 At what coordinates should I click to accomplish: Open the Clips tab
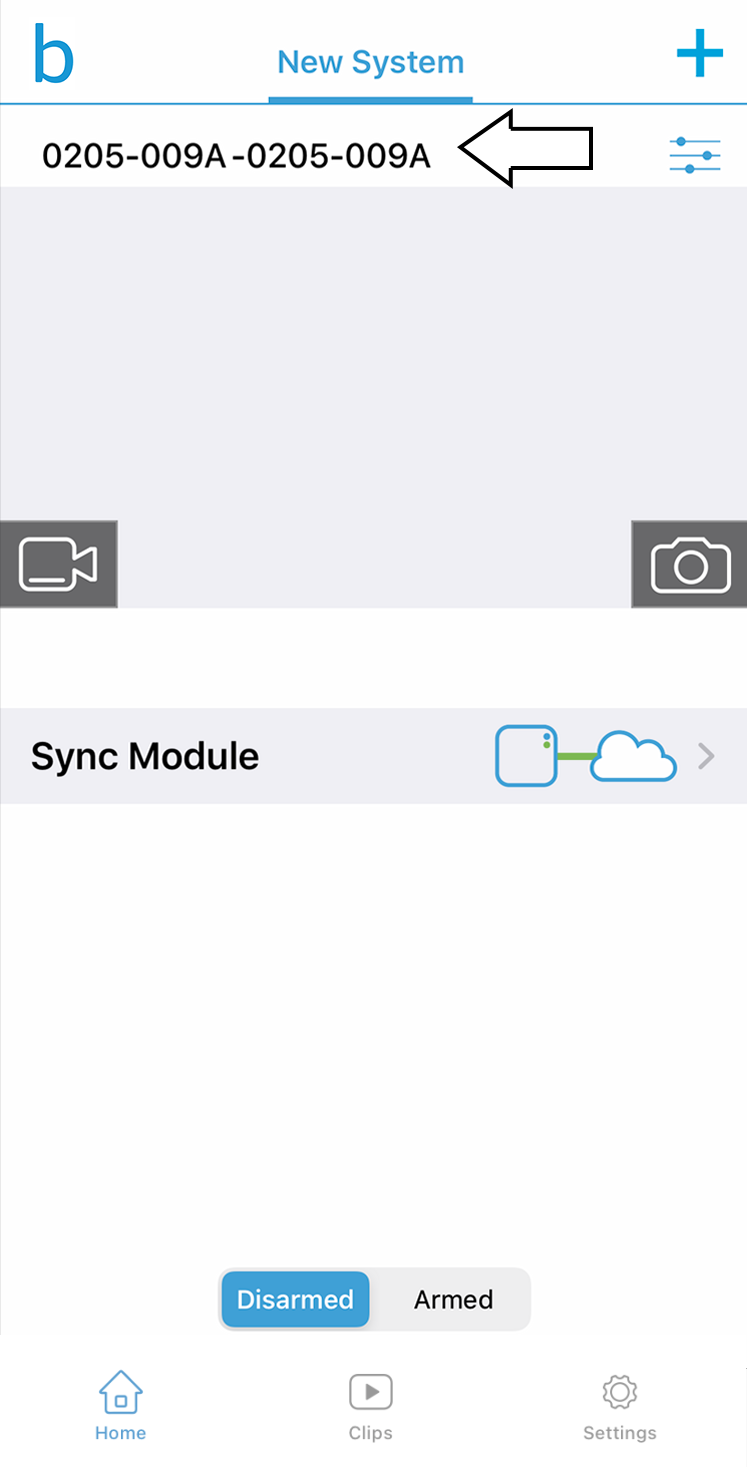click(370, 1405)
